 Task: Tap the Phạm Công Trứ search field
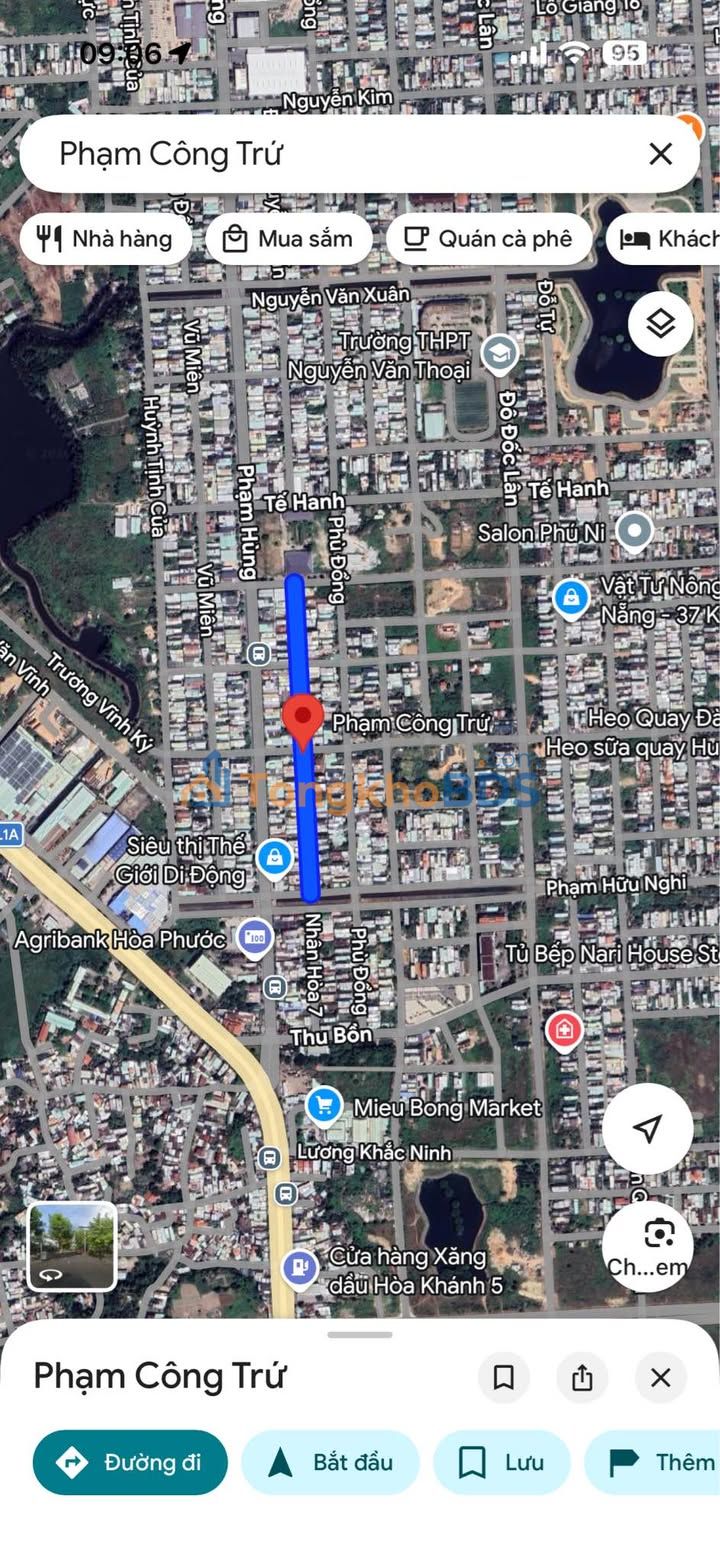(330, 154)
